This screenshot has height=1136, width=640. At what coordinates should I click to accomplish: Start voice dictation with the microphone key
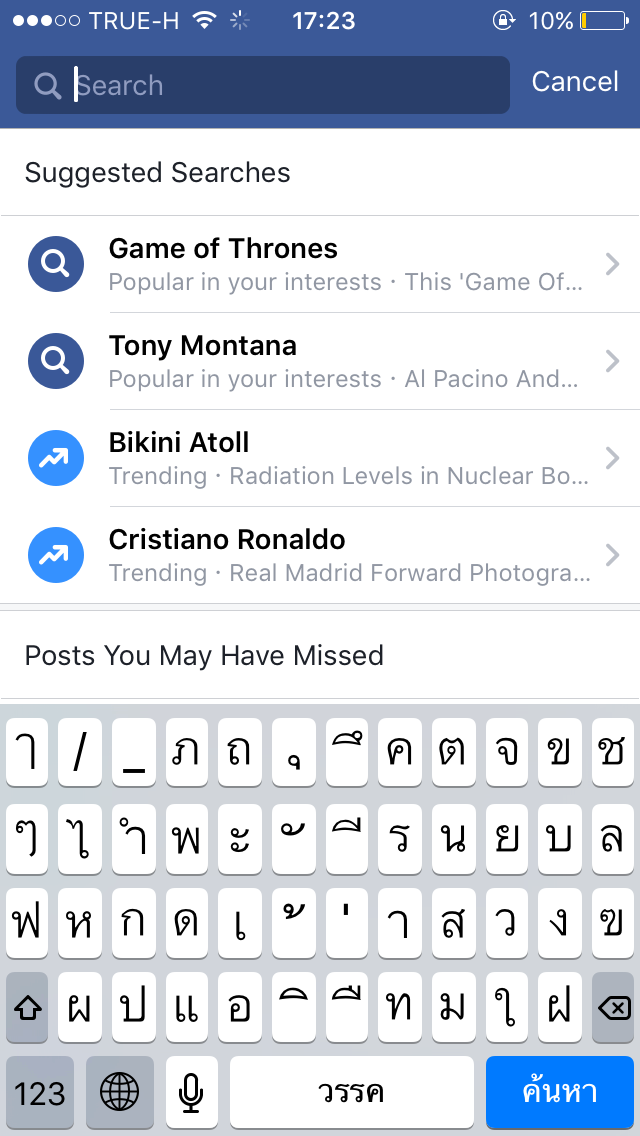pyautogui.click(x=190, y=1092)
